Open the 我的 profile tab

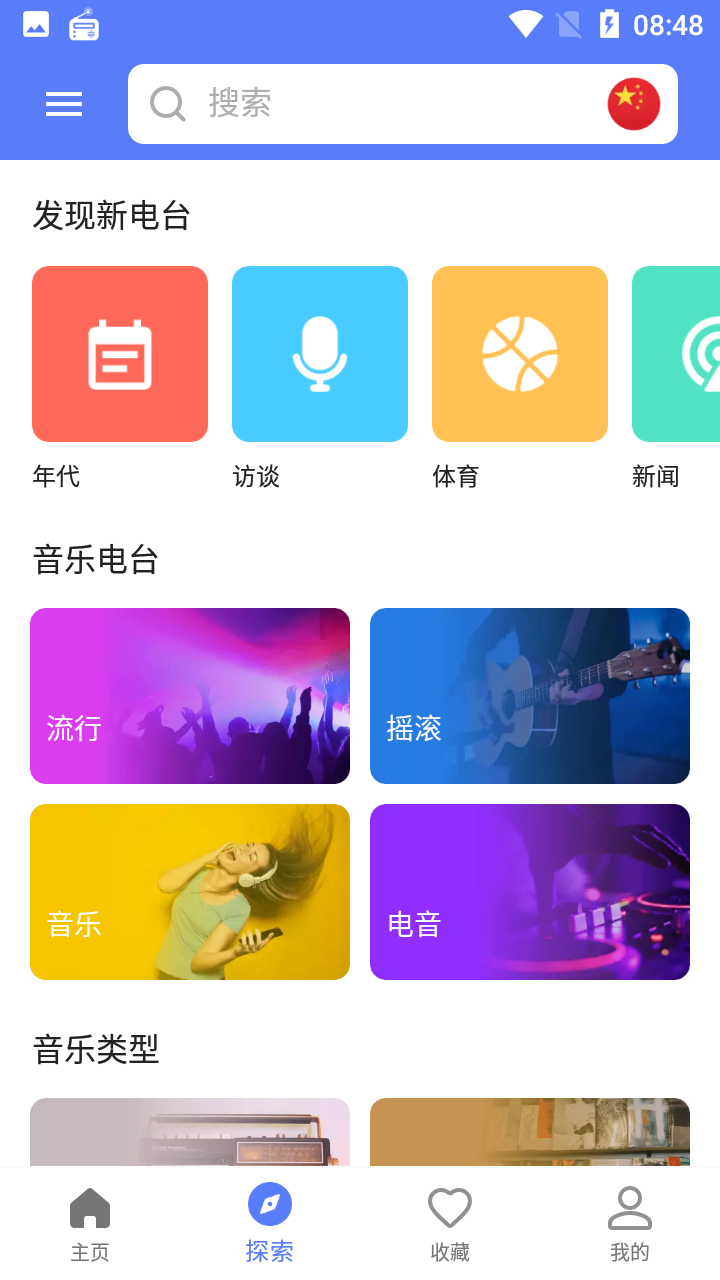point(630,1224)
